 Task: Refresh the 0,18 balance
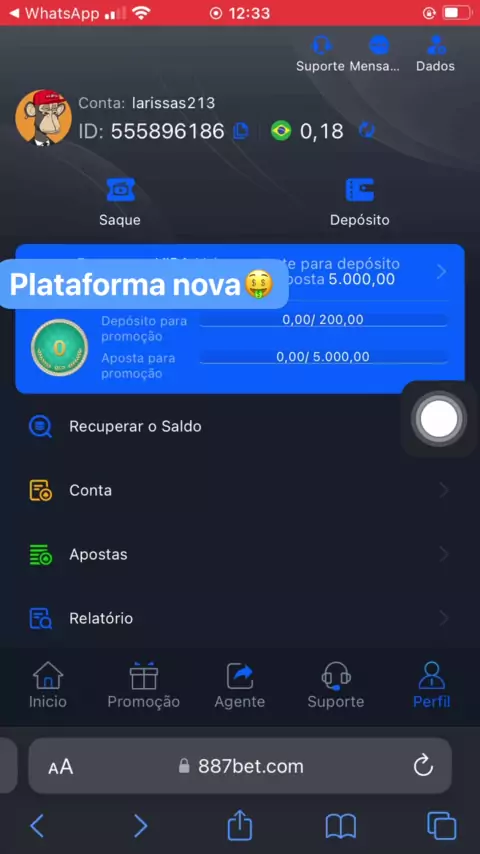pos(367,130)
